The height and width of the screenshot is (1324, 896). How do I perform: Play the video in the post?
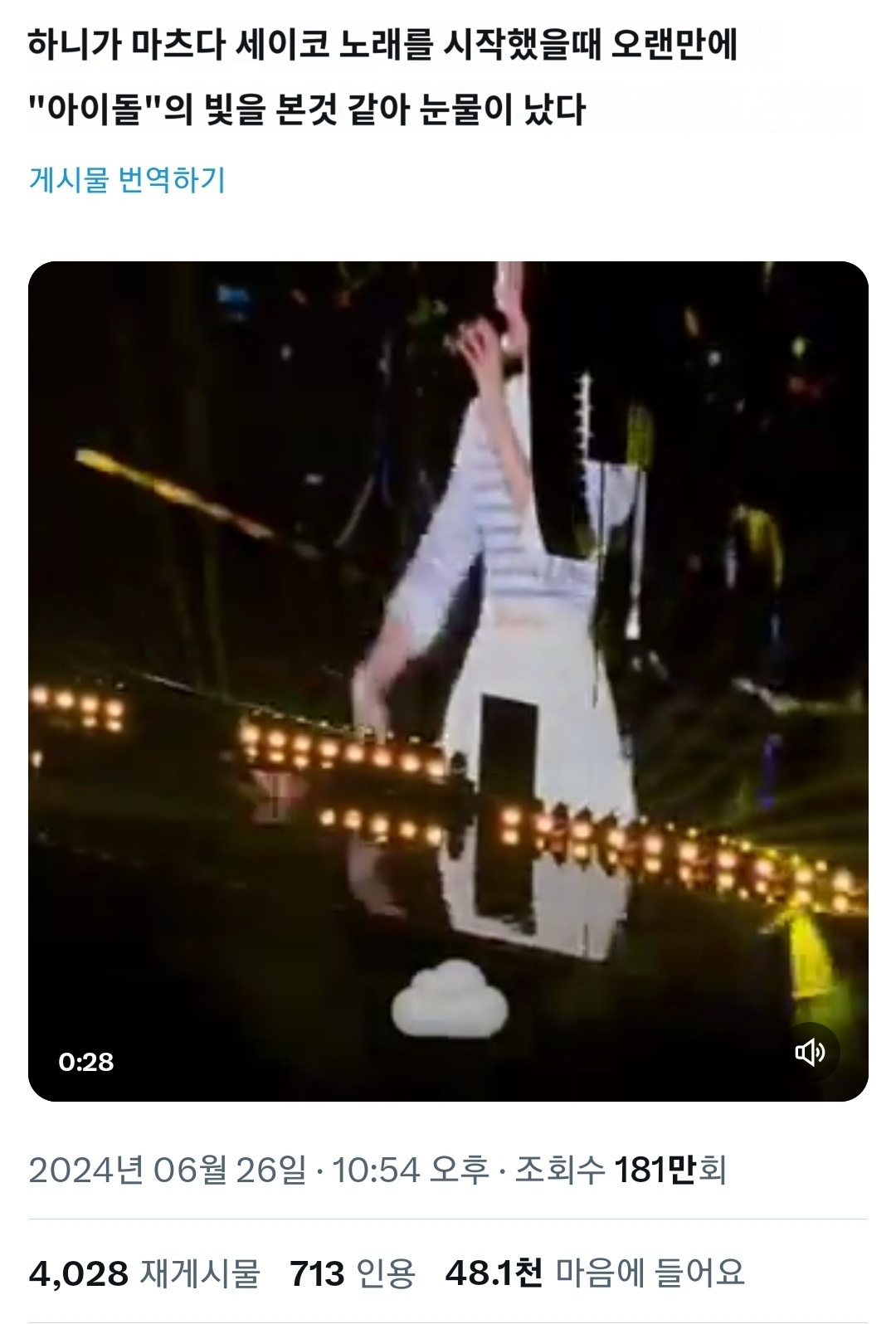coord(448,680)
